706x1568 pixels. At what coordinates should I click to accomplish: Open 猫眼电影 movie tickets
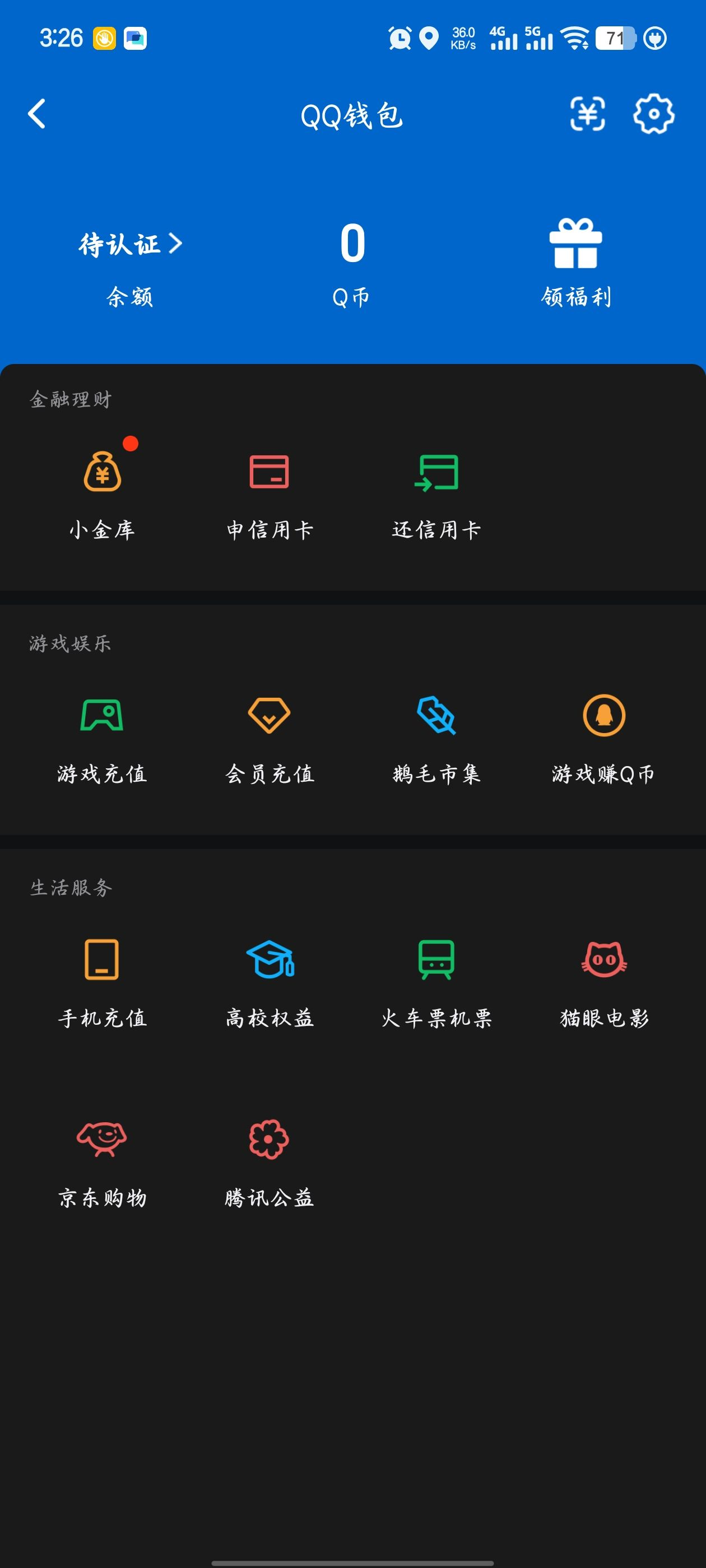pos(602,980)
